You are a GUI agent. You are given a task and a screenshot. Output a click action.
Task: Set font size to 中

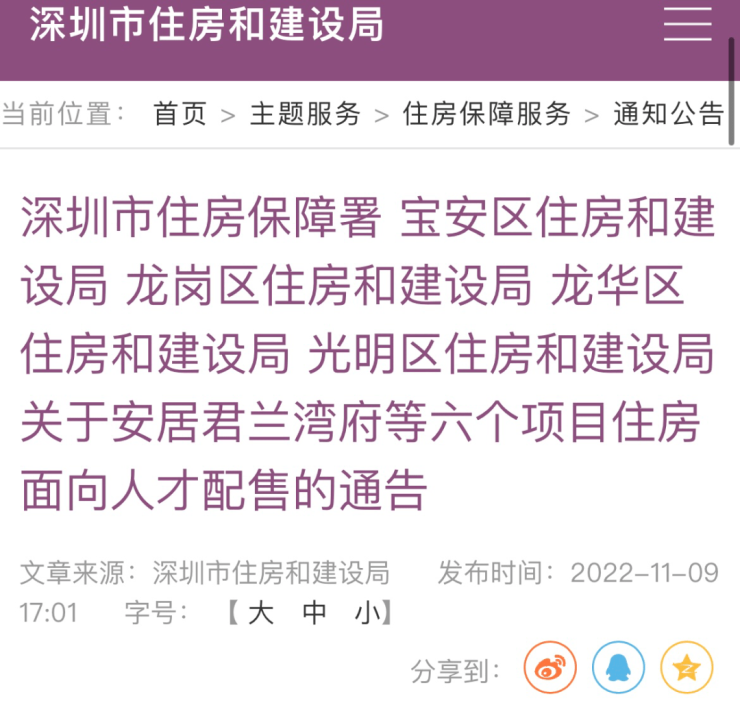click(x=314, y=612)
